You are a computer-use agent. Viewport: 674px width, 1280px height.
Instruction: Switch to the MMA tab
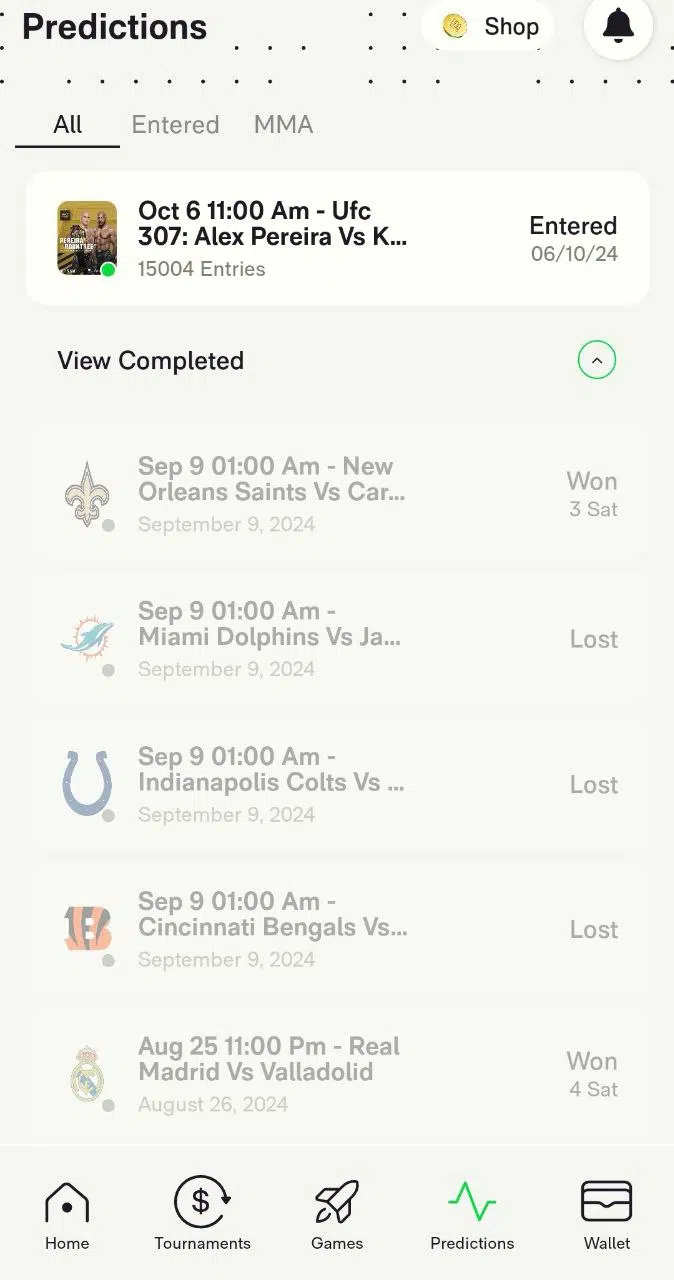click(x=283, y=125)
